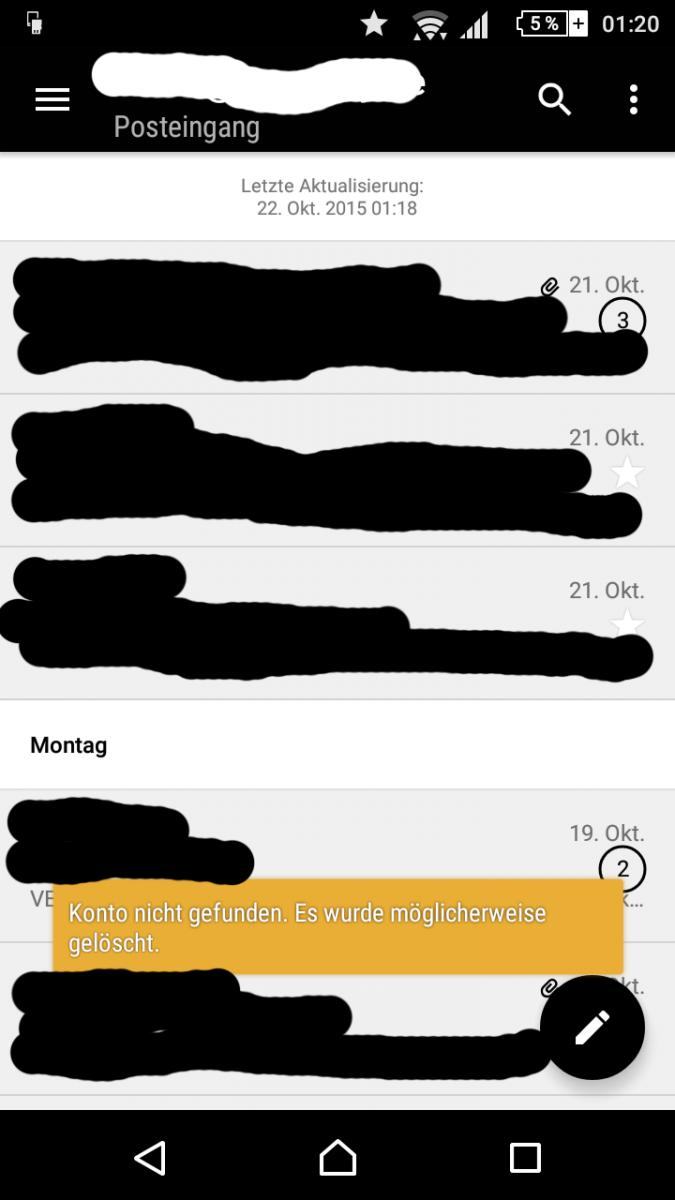
Task: Open the hamburger drawer menu
Action: click(52, 99)
